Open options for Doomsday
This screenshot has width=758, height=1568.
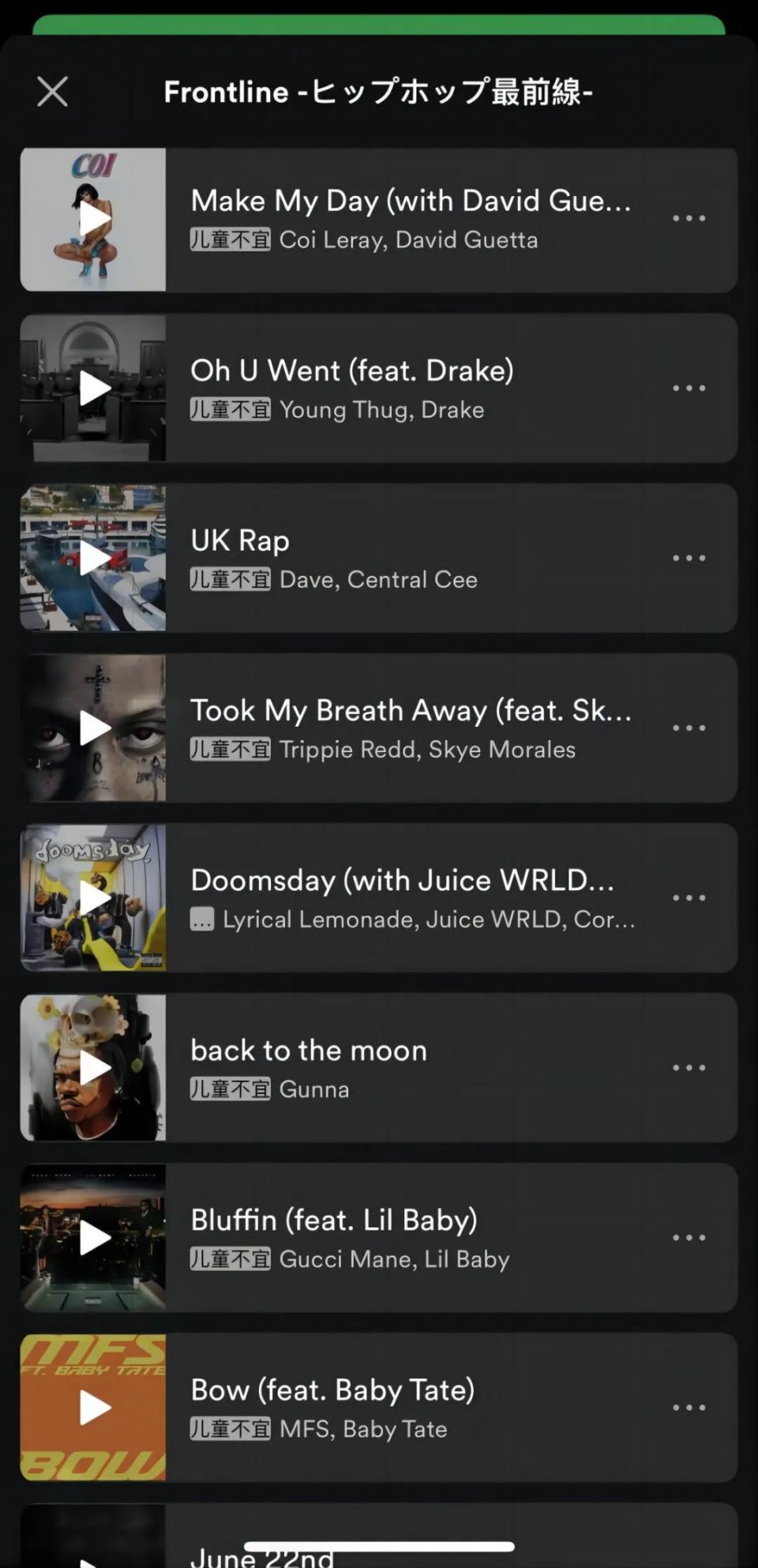[x=689, y=897]
